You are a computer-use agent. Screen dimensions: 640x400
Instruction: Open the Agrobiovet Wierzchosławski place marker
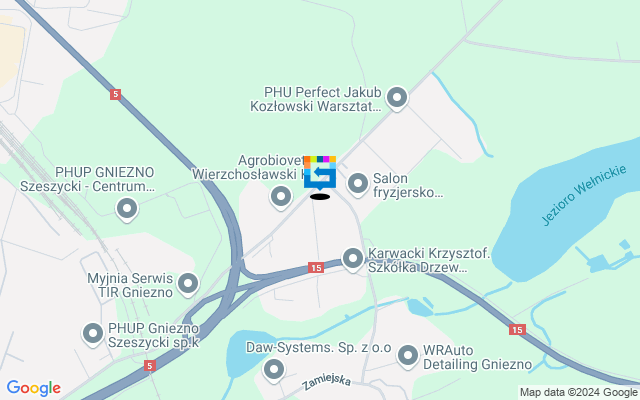tap(281, 197)
